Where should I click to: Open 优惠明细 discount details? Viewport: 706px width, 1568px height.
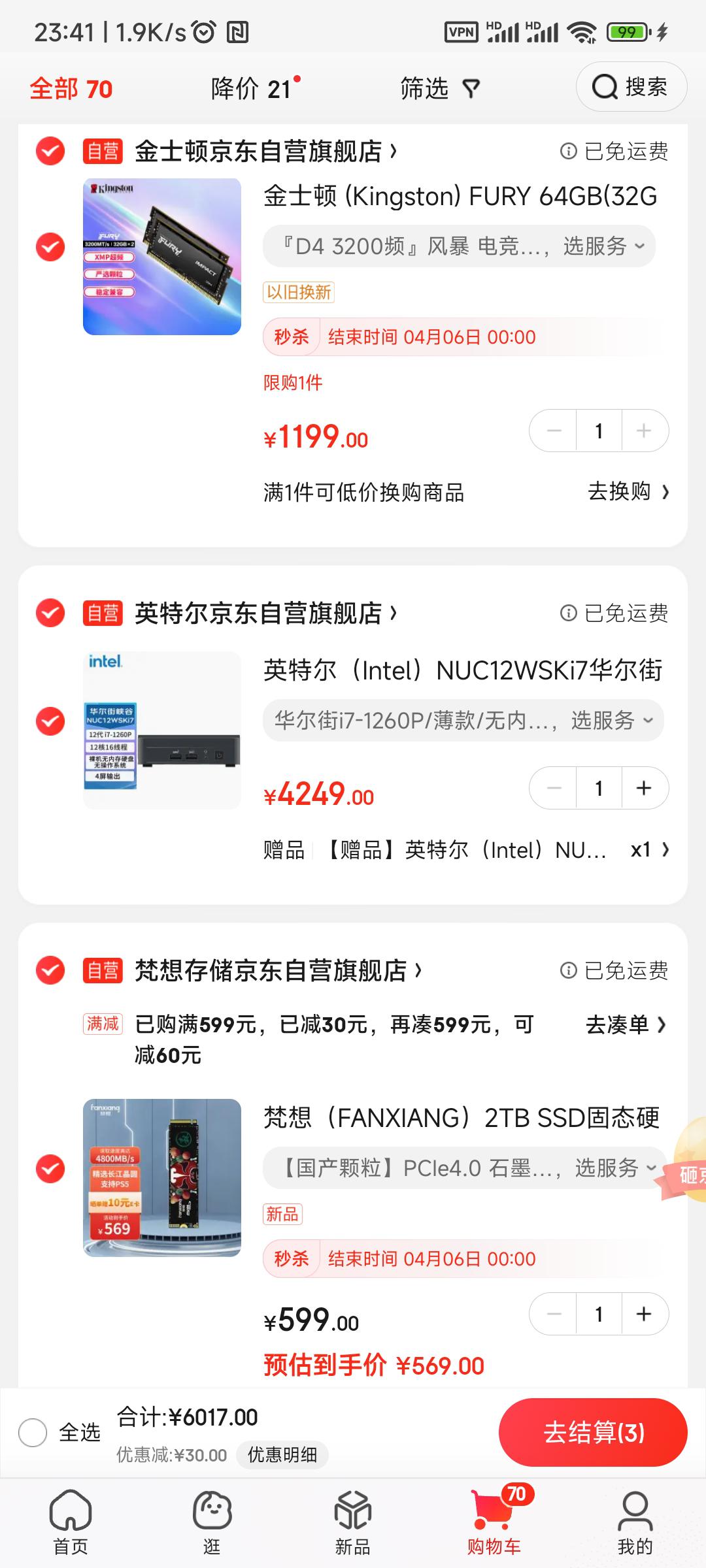(282, 1454)
